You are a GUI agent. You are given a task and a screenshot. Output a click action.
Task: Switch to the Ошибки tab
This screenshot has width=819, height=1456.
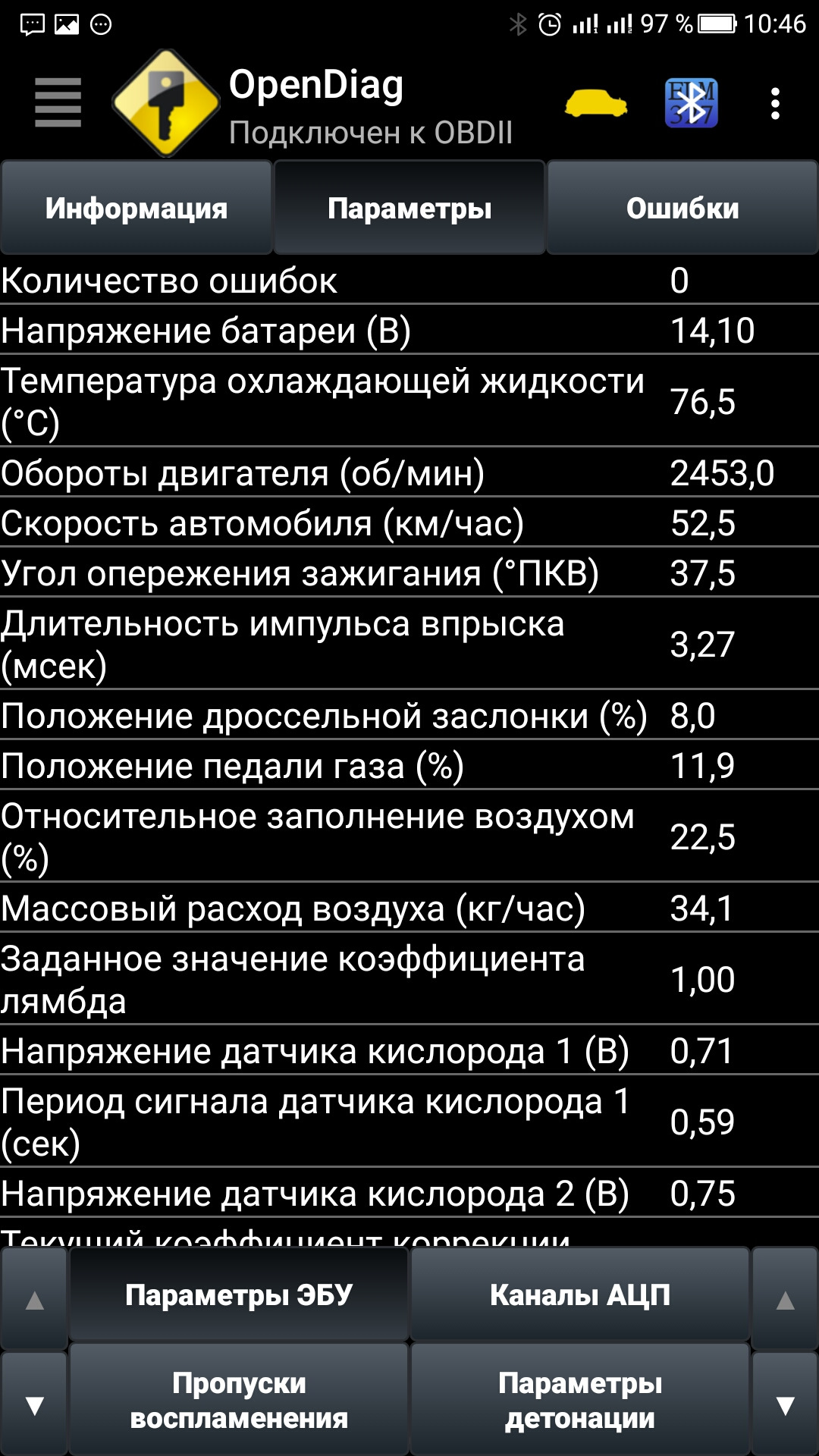(x=682, y=208)
